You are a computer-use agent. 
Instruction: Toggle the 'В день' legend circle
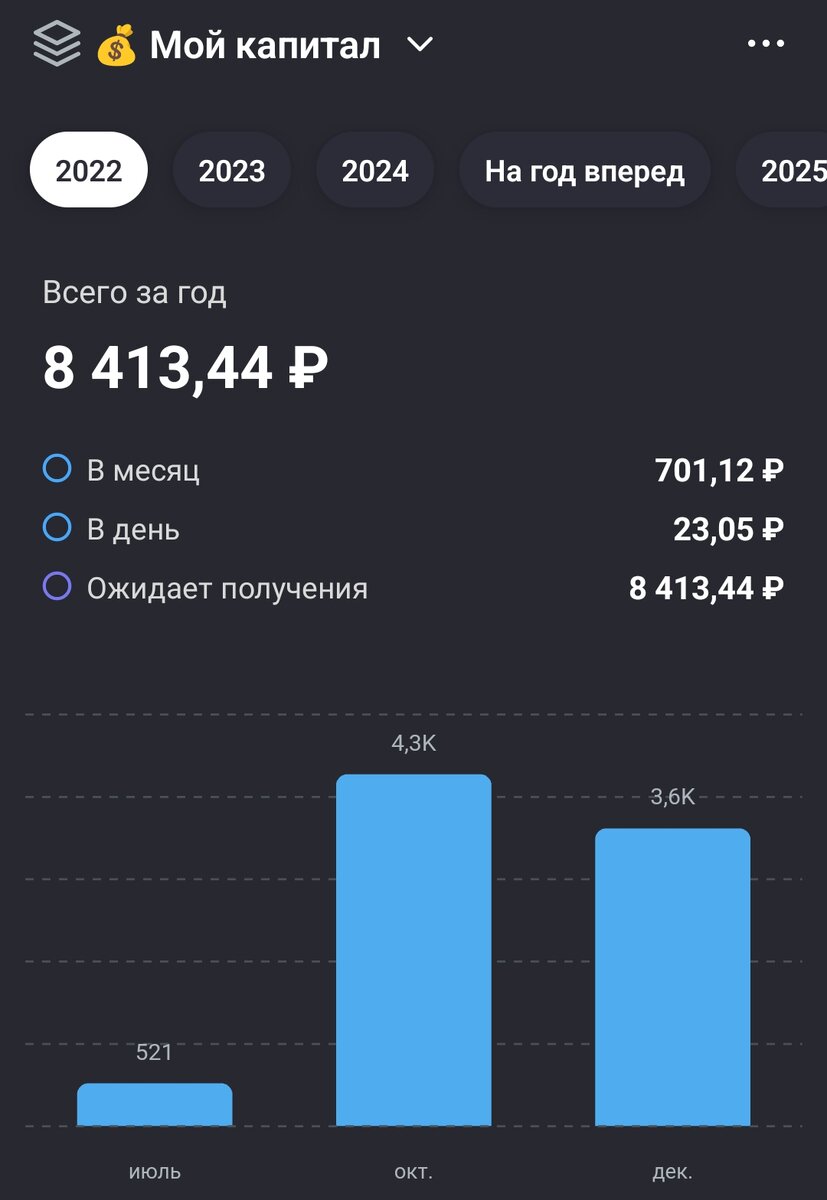point(57,529)
